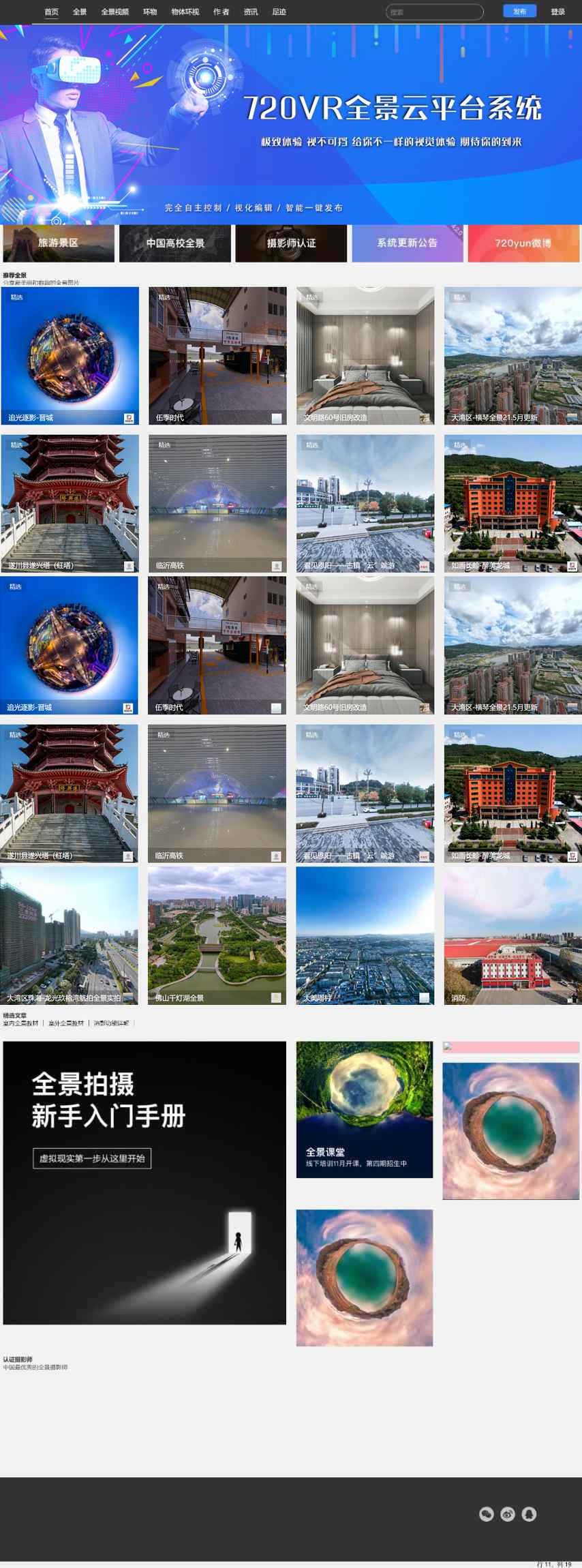Switch to the 全景视频 tab
582x1568 pixels.
click(x=114, y=12)
